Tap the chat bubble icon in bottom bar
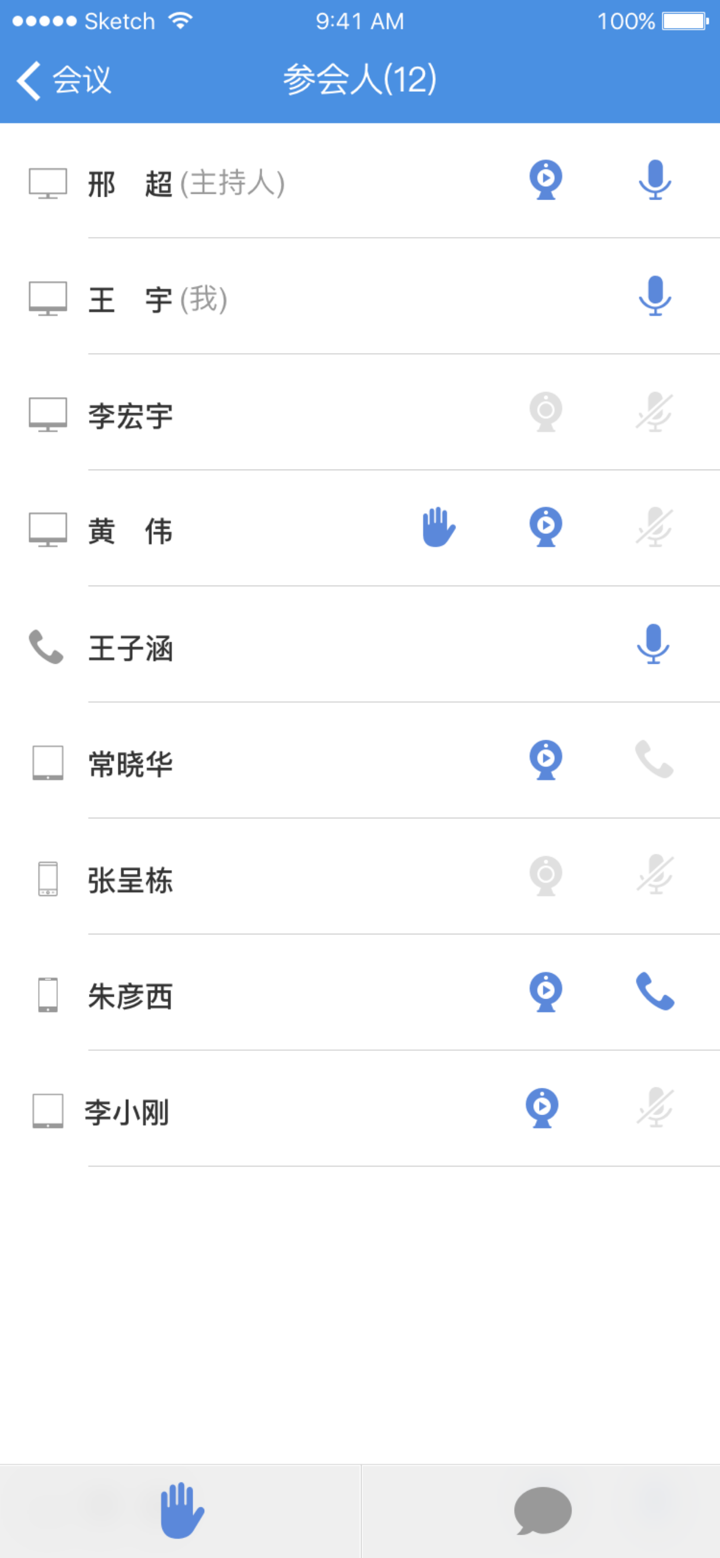The image size is (720, 1558). pos(540,1512)
